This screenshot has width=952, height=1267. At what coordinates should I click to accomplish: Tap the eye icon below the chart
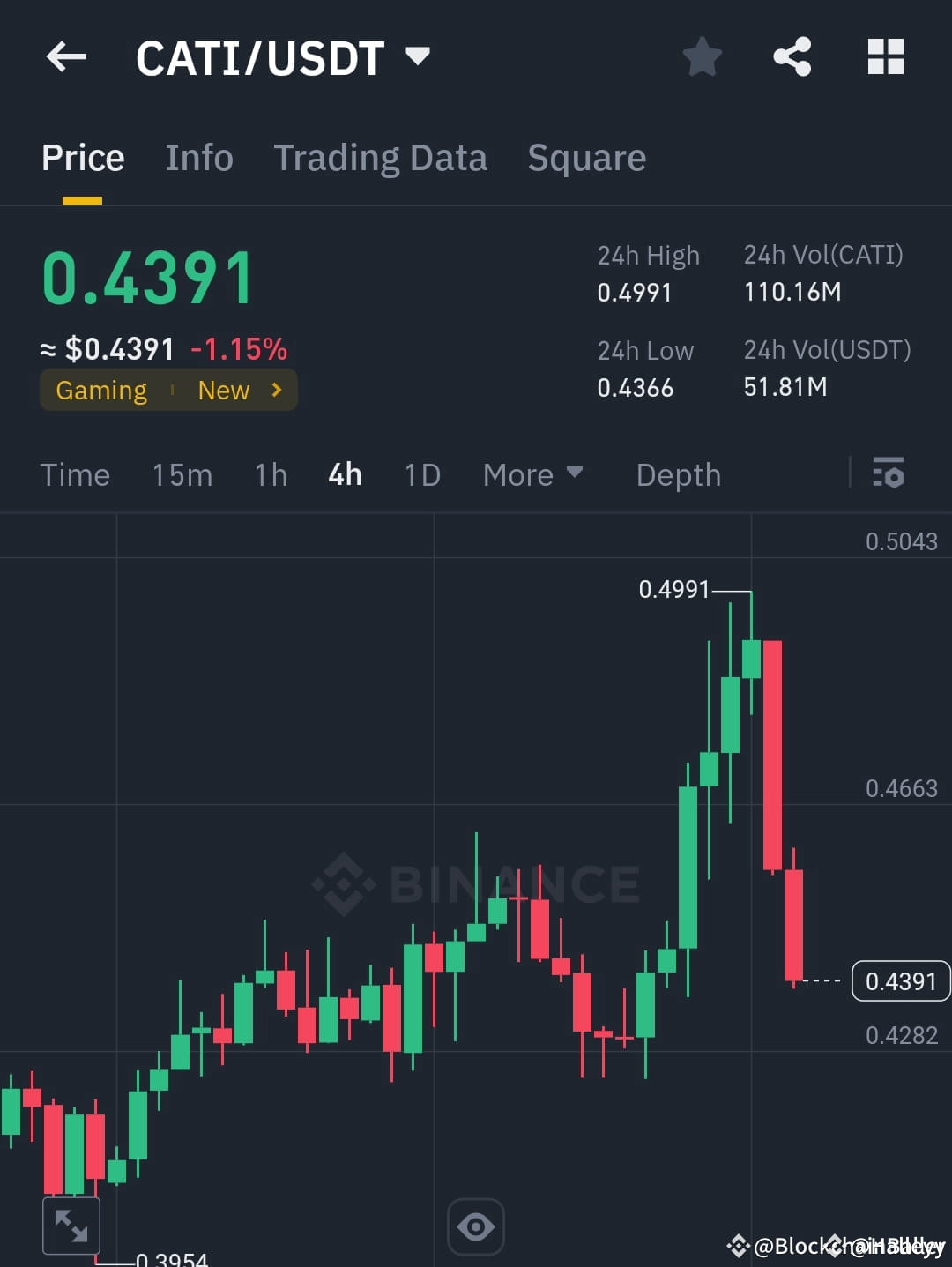(476, 1225)
